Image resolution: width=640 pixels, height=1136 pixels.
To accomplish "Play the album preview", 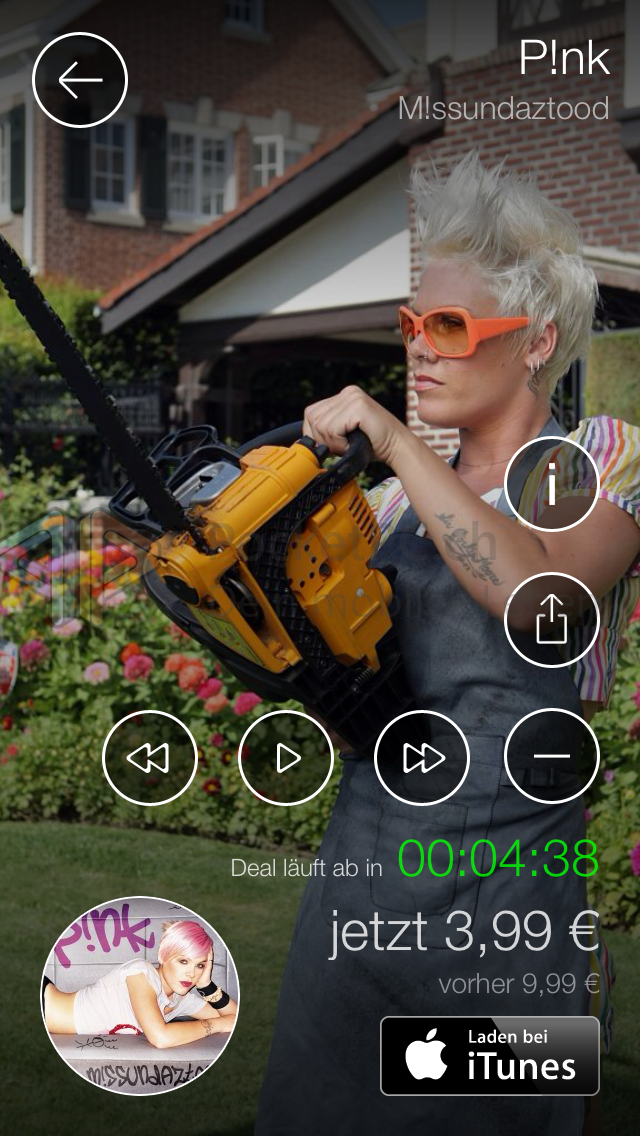I will [x=286, y=758].
